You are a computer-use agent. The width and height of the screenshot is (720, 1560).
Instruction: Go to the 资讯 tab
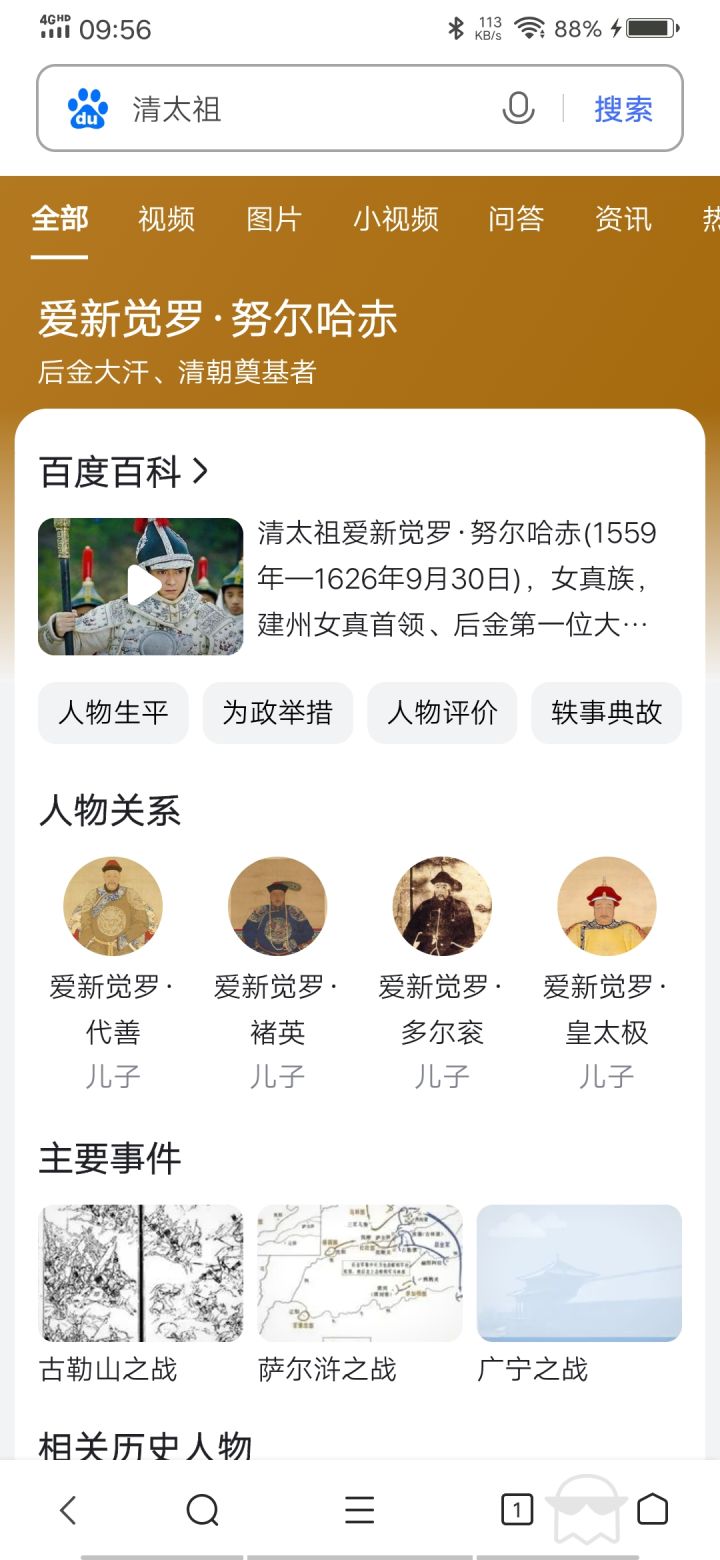click(x=623, y=219)
